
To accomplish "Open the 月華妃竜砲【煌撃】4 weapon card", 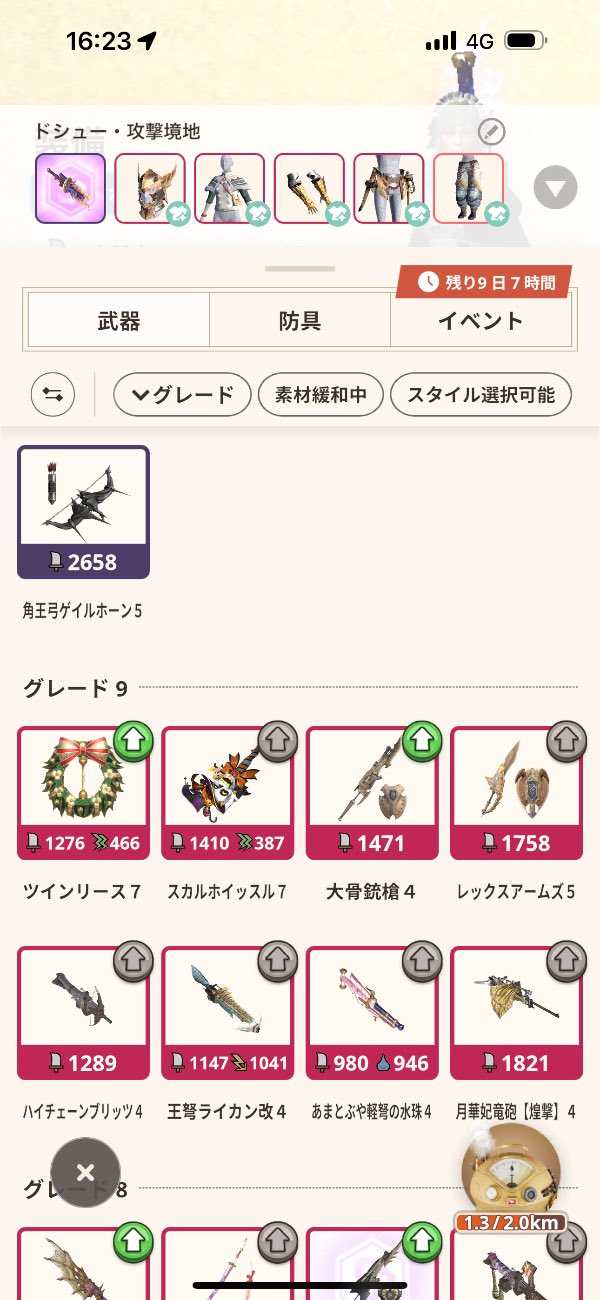I will point(516,1013).
